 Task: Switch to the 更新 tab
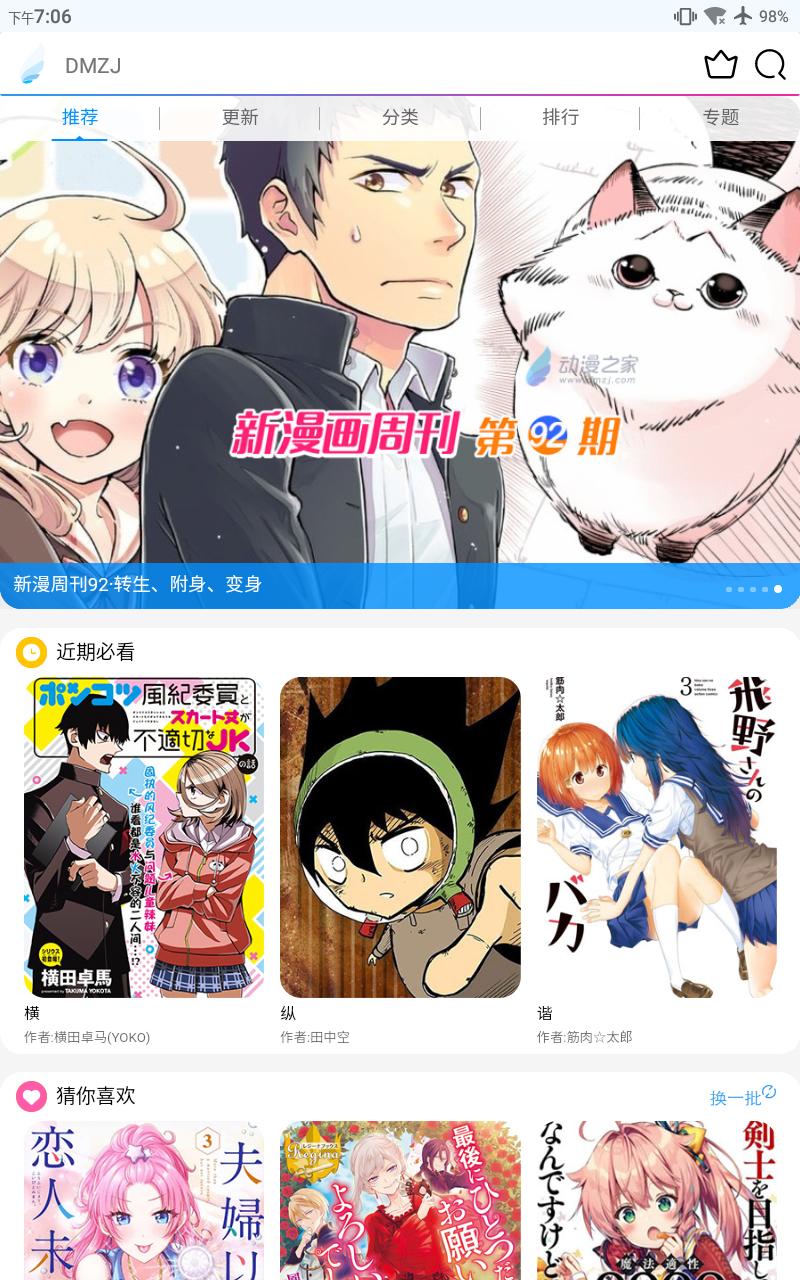pos(240,117)
